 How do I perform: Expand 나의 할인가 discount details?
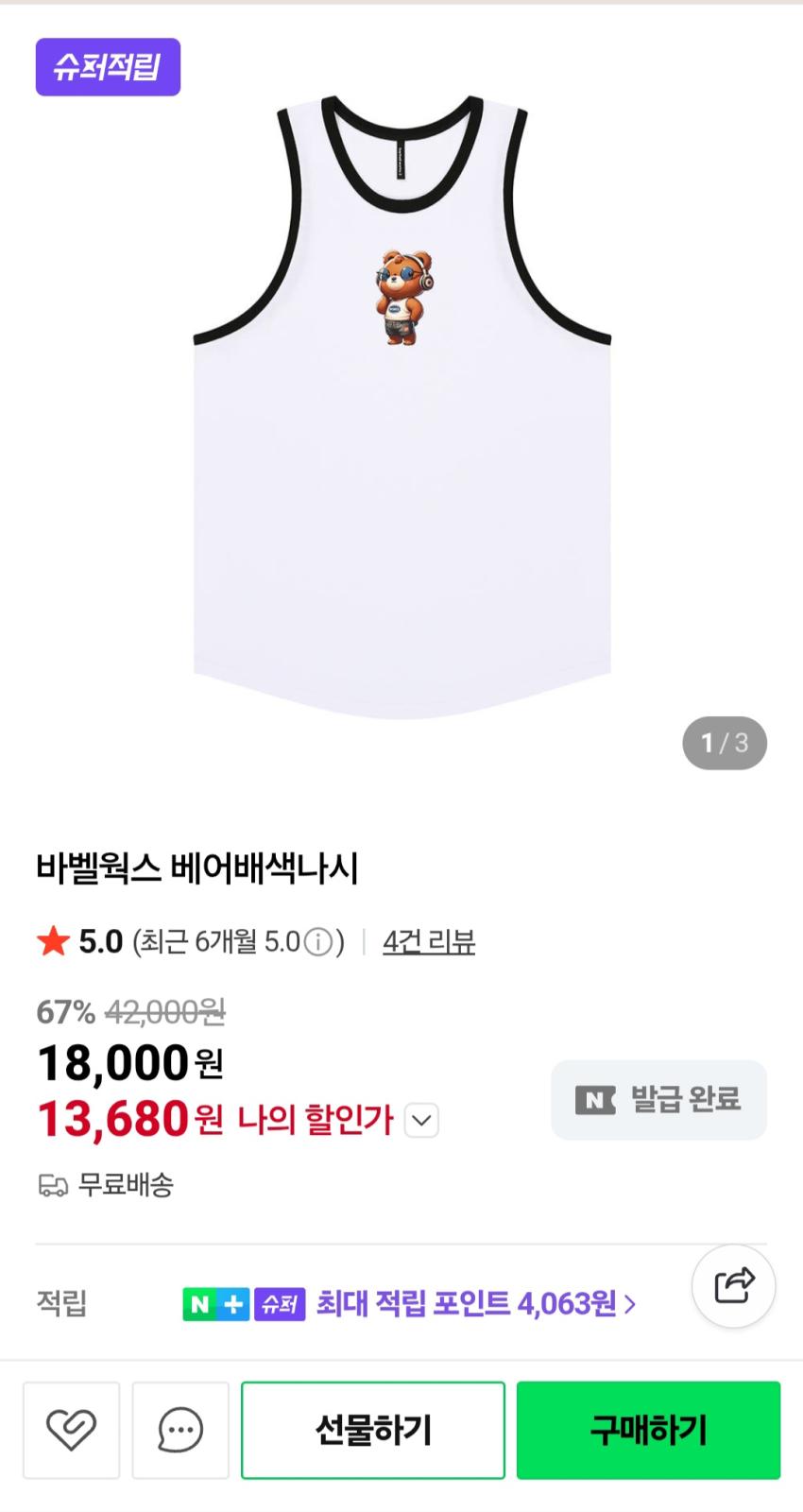click(x=421, y=1121)
